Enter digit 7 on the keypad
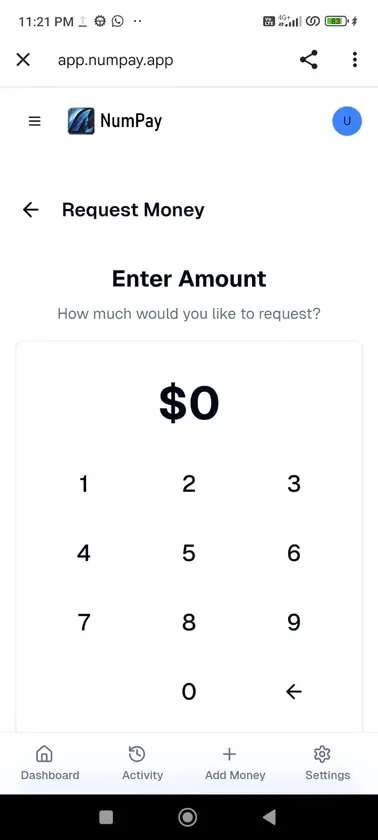Image resolution: width=378 pixels, height=840 pixels. pyautogui.click(x=84, y=622)
